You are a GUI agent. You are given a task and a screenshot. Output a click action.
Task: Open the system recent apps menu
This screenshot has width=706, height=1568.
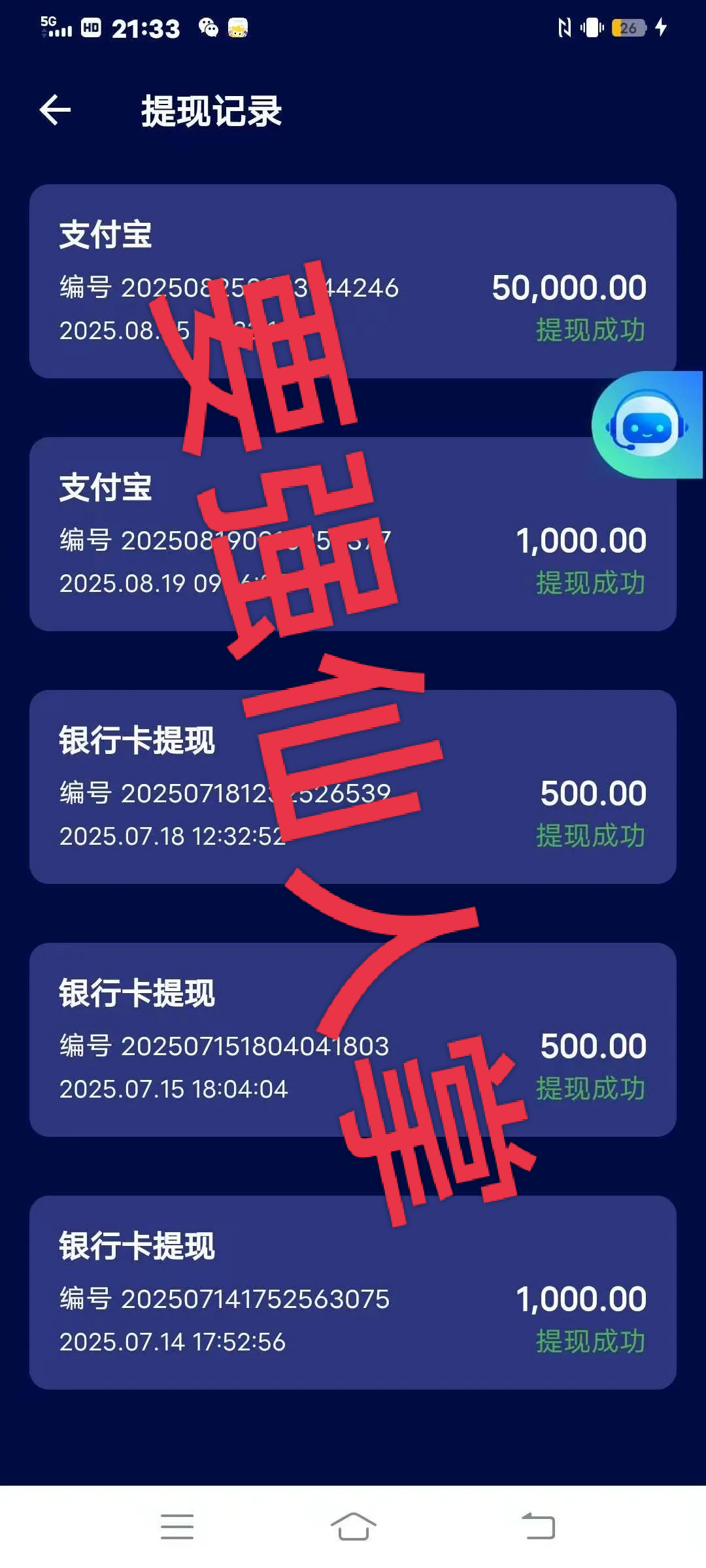pos(176,1527)
